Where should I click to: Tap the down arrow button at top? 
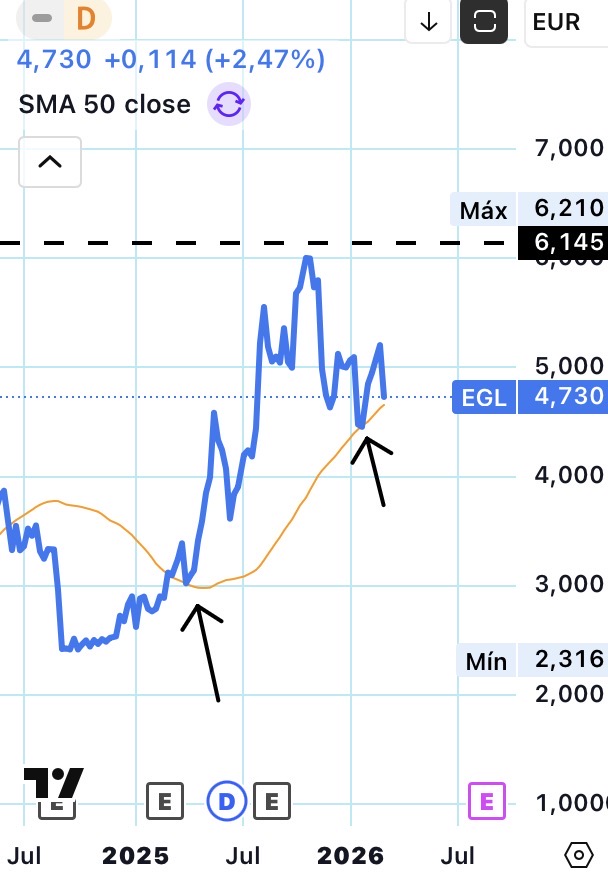pos(429,22)
